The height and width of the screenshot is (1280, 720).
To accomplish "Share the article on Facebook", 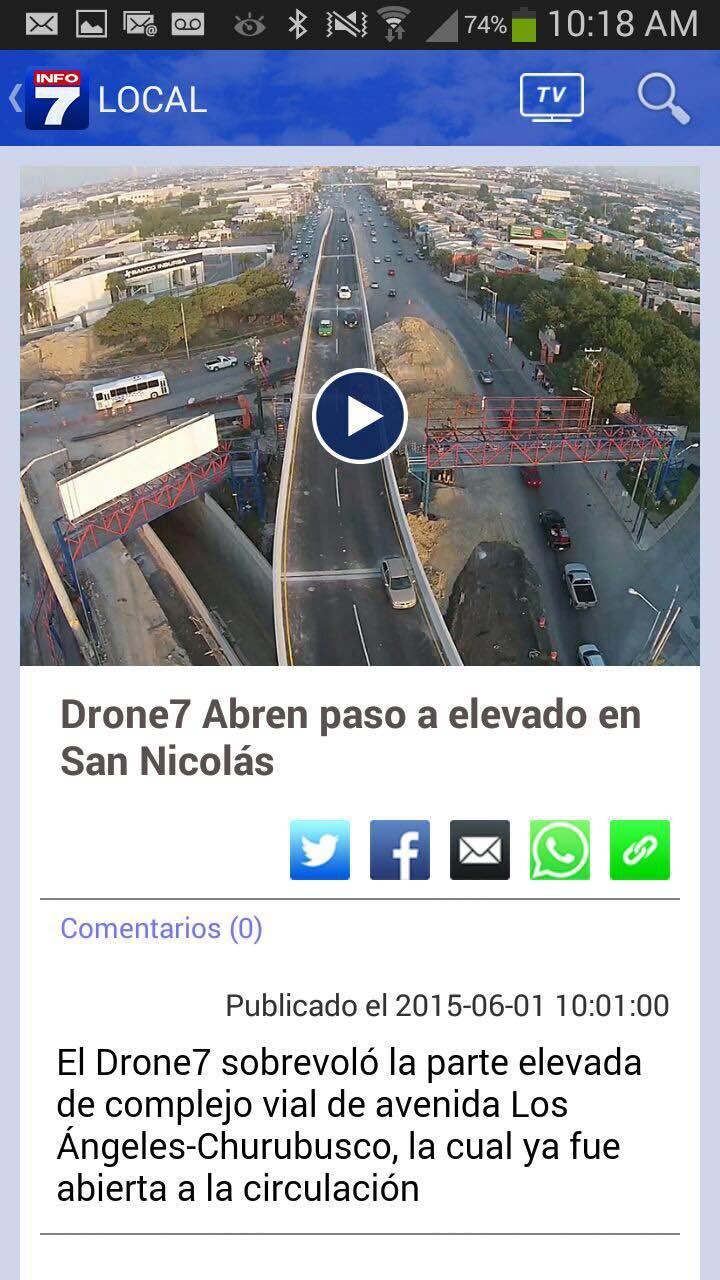I will (399, 849).
